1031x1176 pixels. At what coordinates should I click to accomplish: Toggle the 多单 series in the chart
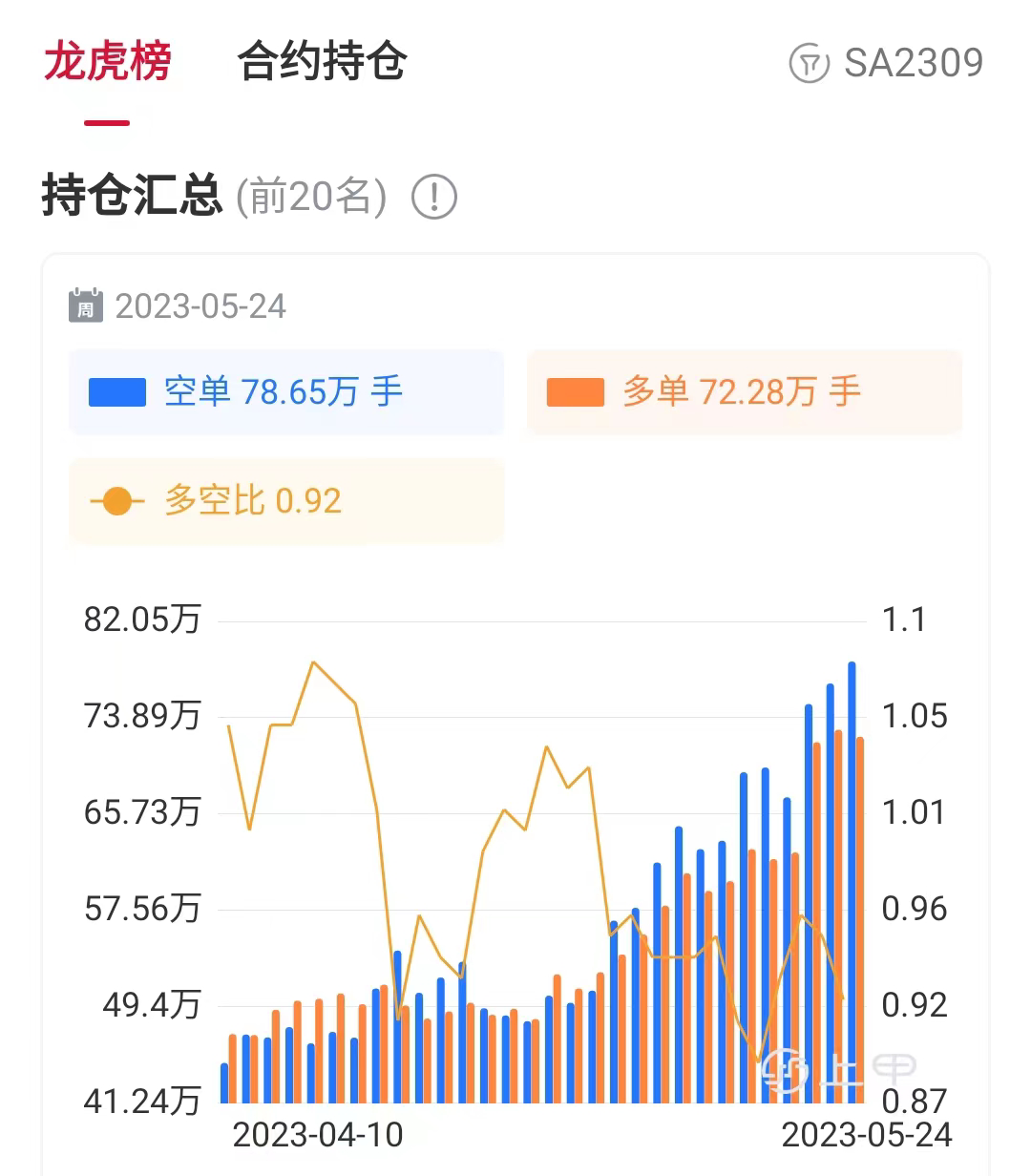click(x=744, y=392)
